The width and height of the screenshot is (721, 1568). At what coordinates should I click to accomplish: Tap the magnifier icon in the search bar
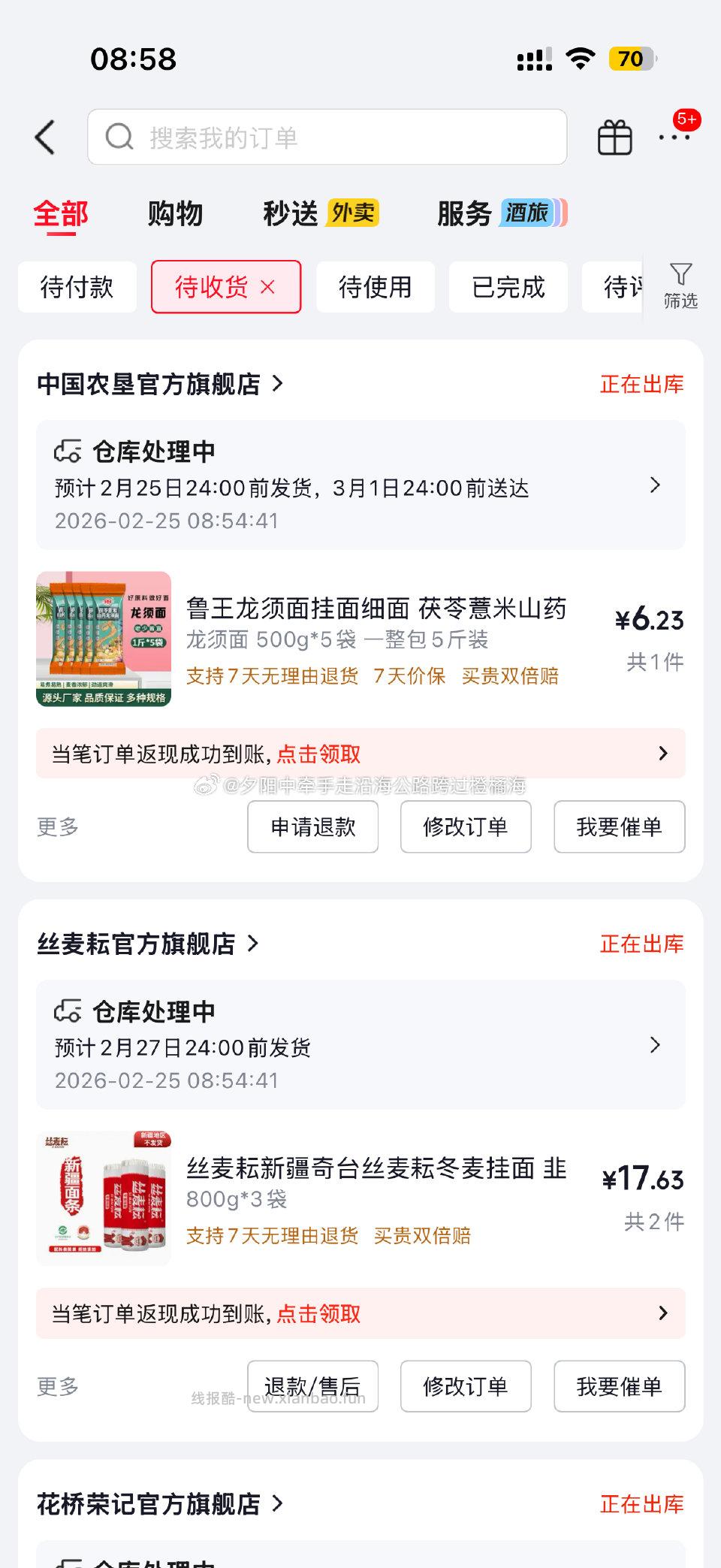120,137
